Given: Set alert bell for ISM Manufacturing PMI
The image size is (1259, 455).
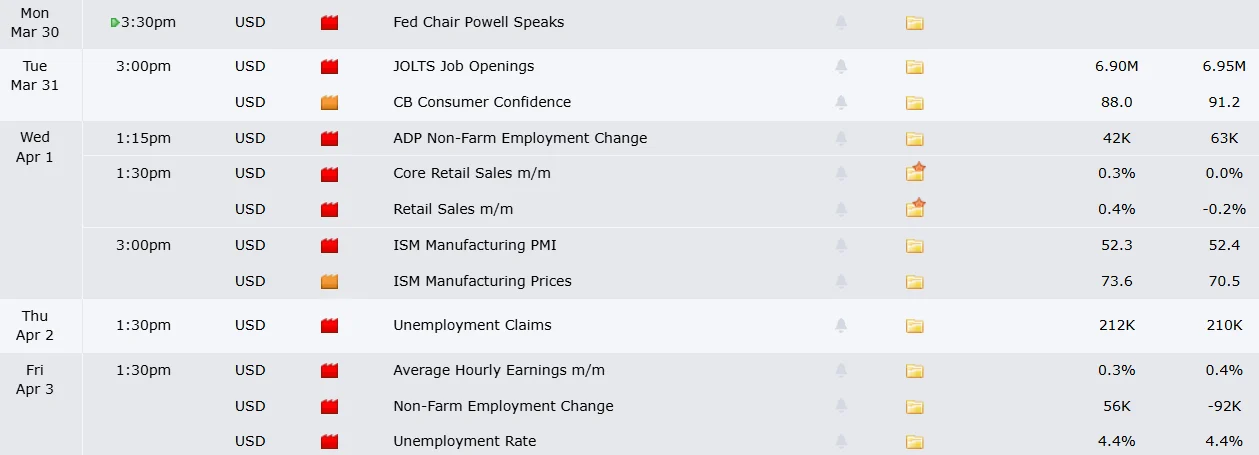Looking at the screenshot, I should 841,245.
